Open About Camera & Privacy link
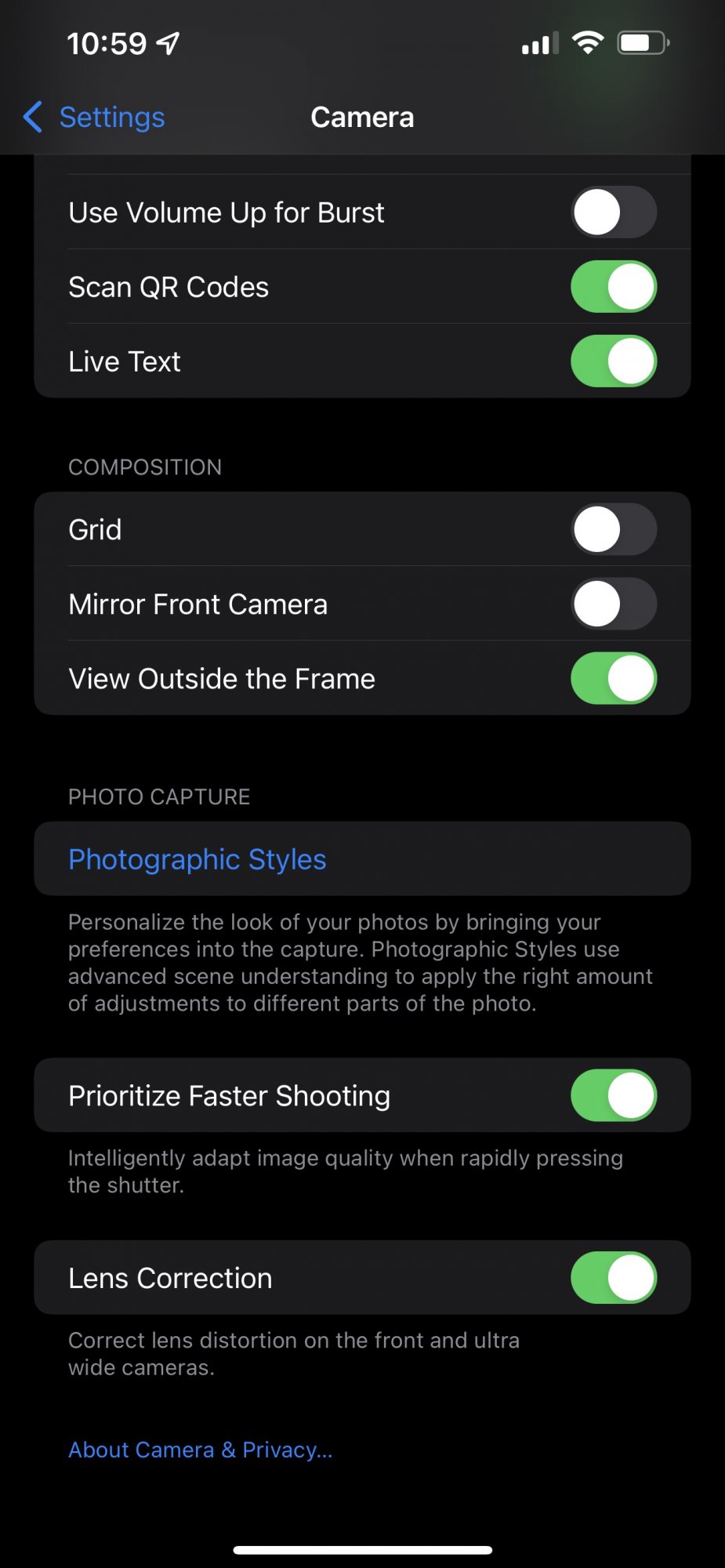Viewport: 725px width, 1568px height. coord(201,1450)
